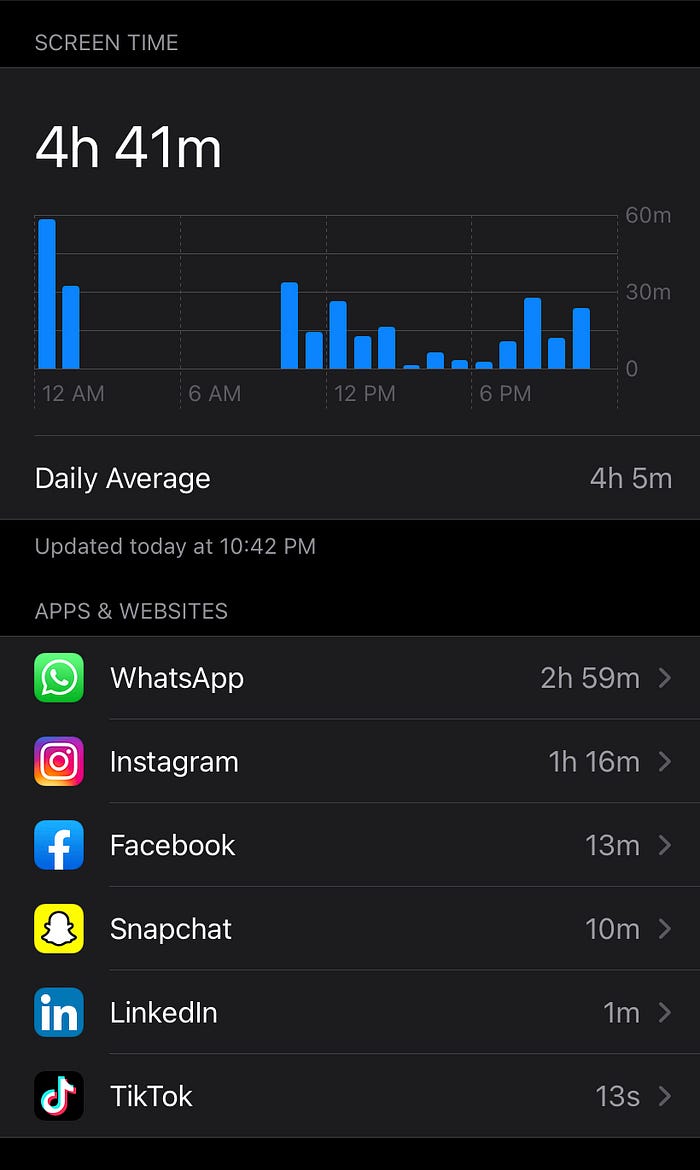Select the Snapchat app row
The height and width of the screenshot is (1170, 700).
pyautogui.click(x=350, y=929)
